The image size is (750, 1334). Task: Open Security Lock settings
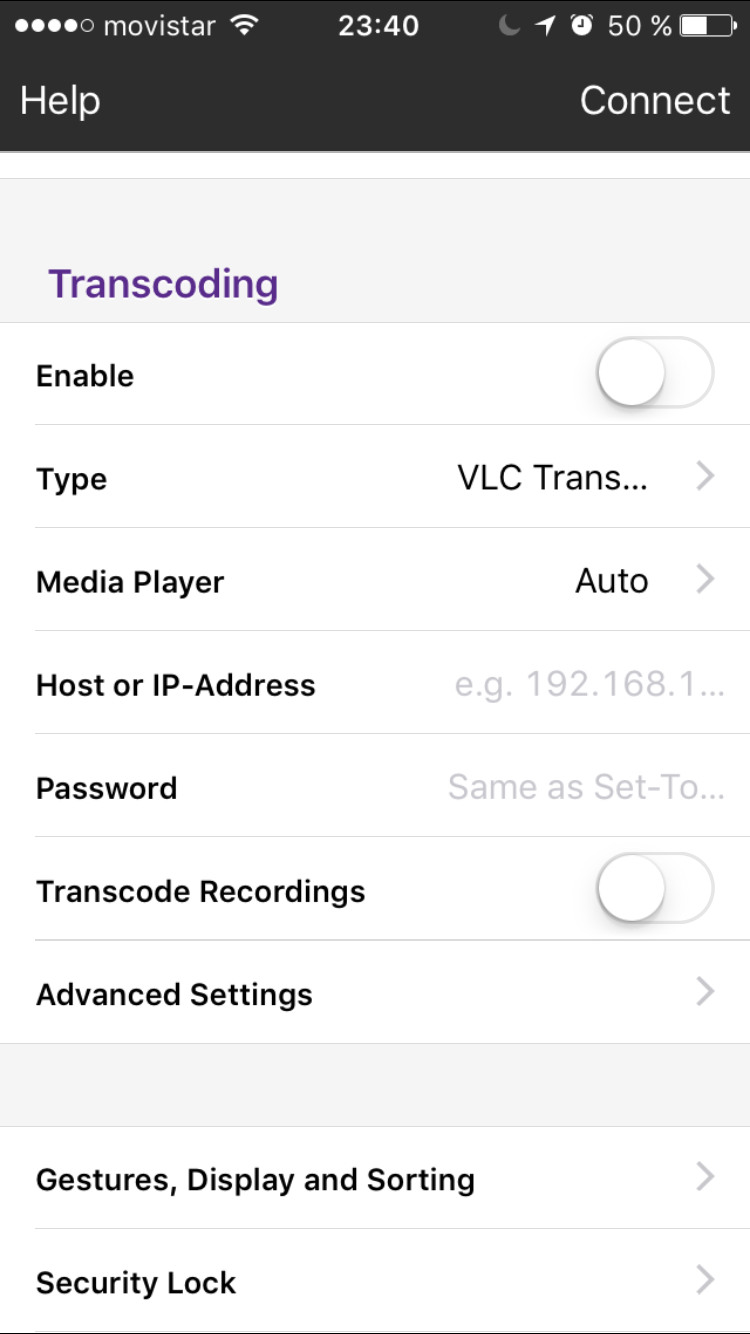coord(375,1281)
